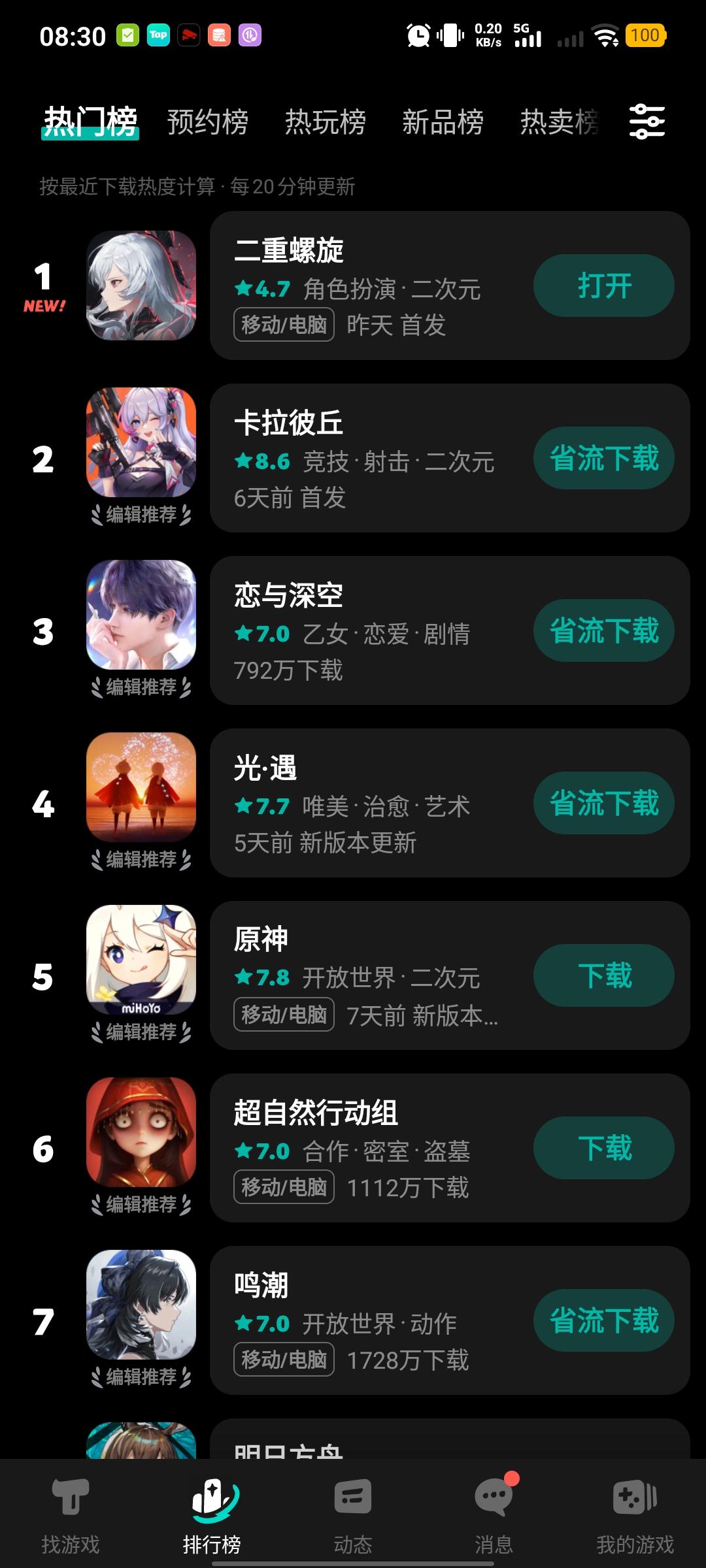
Task: Tap the 光·遇 game thumbnail
Action: [141, 789]
